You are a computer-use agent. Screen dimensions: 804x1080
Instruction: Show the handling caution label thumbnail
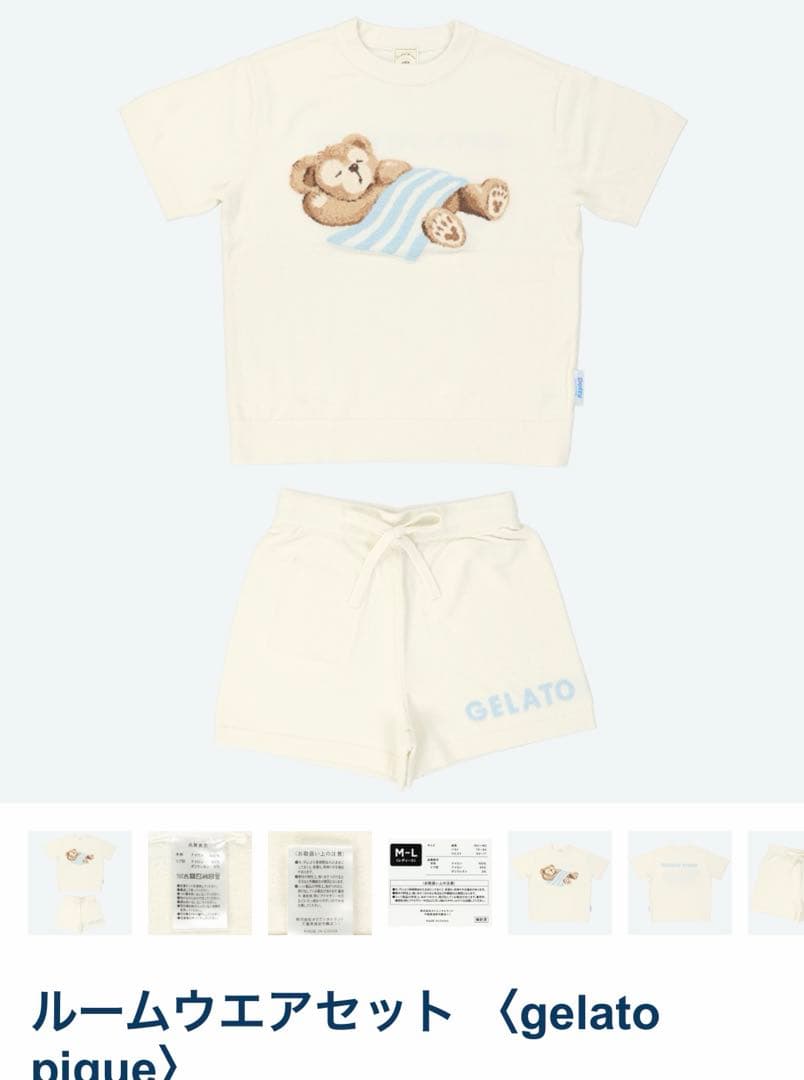coord(320,882)
